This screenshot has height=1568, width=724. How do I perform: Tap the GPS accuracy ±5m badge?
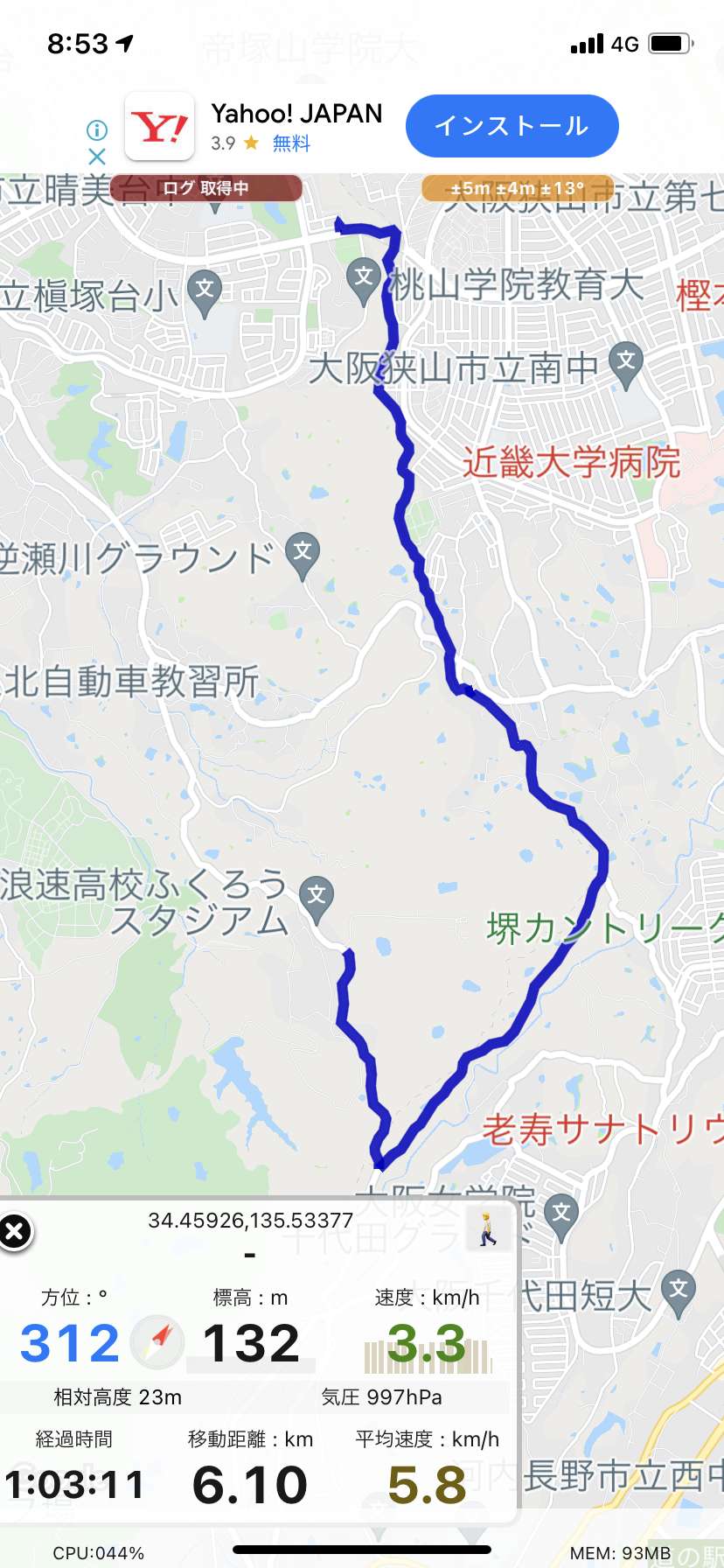518,188
